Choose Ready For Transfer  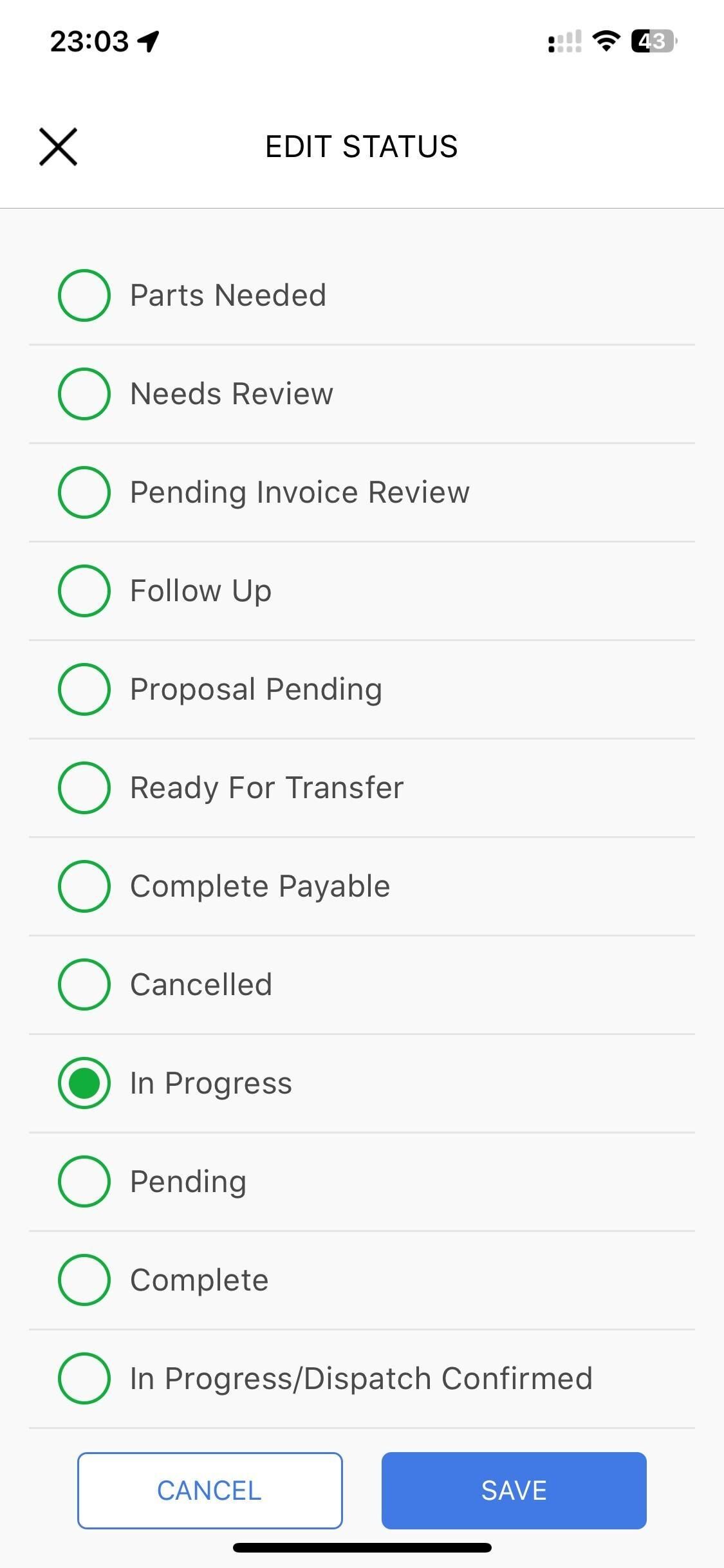[84, 788]
